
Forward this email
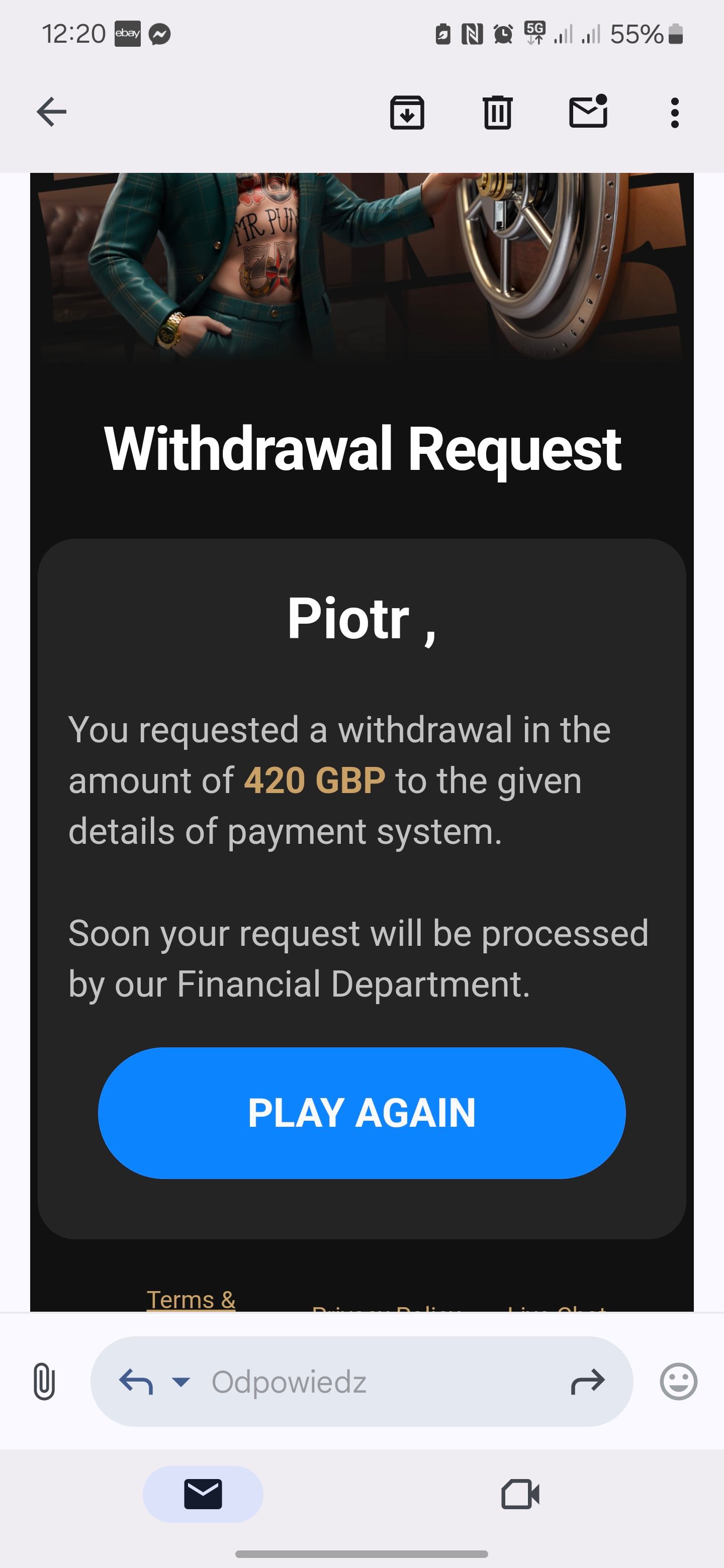(588, 1382)
